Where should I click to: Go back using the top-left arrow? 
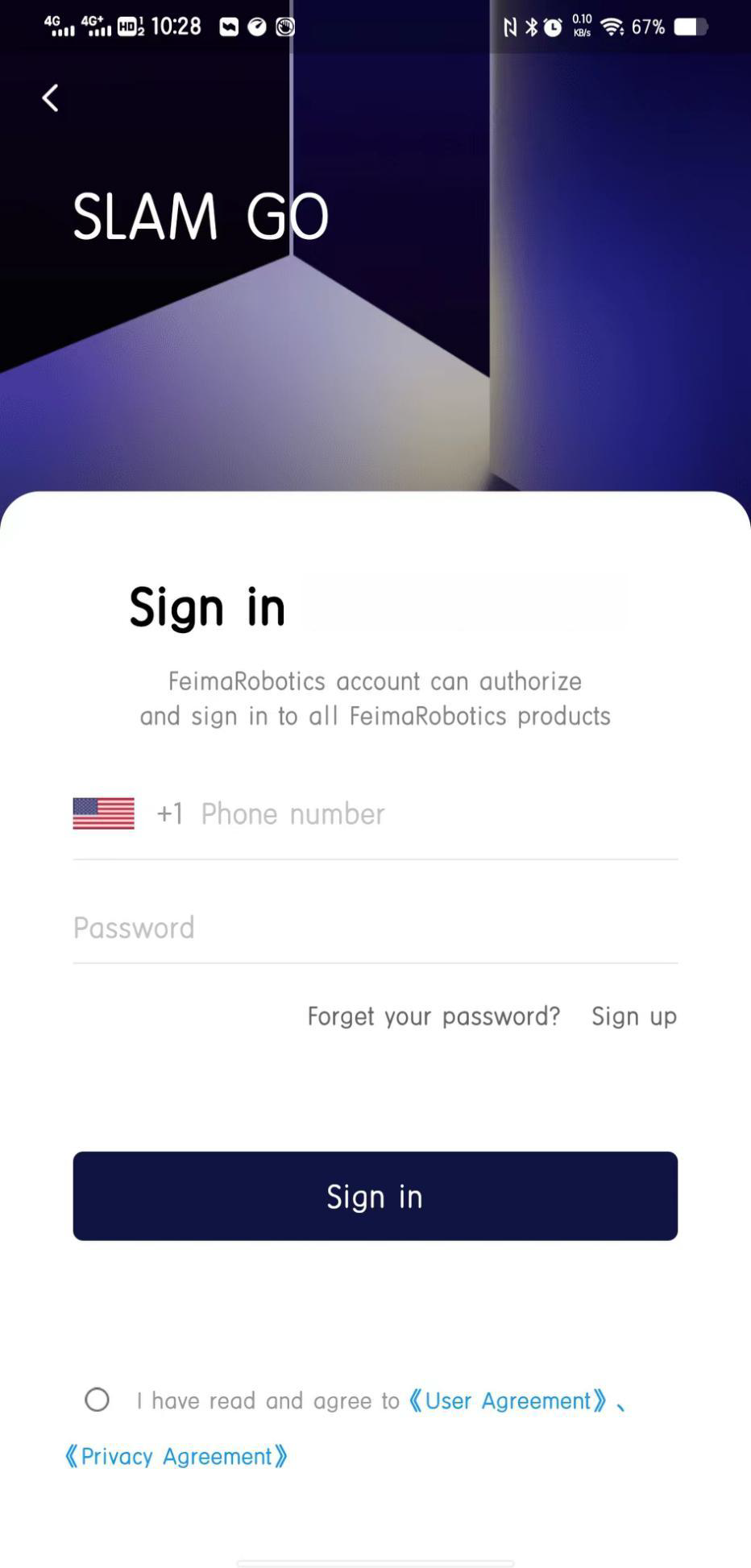[51, 98]
